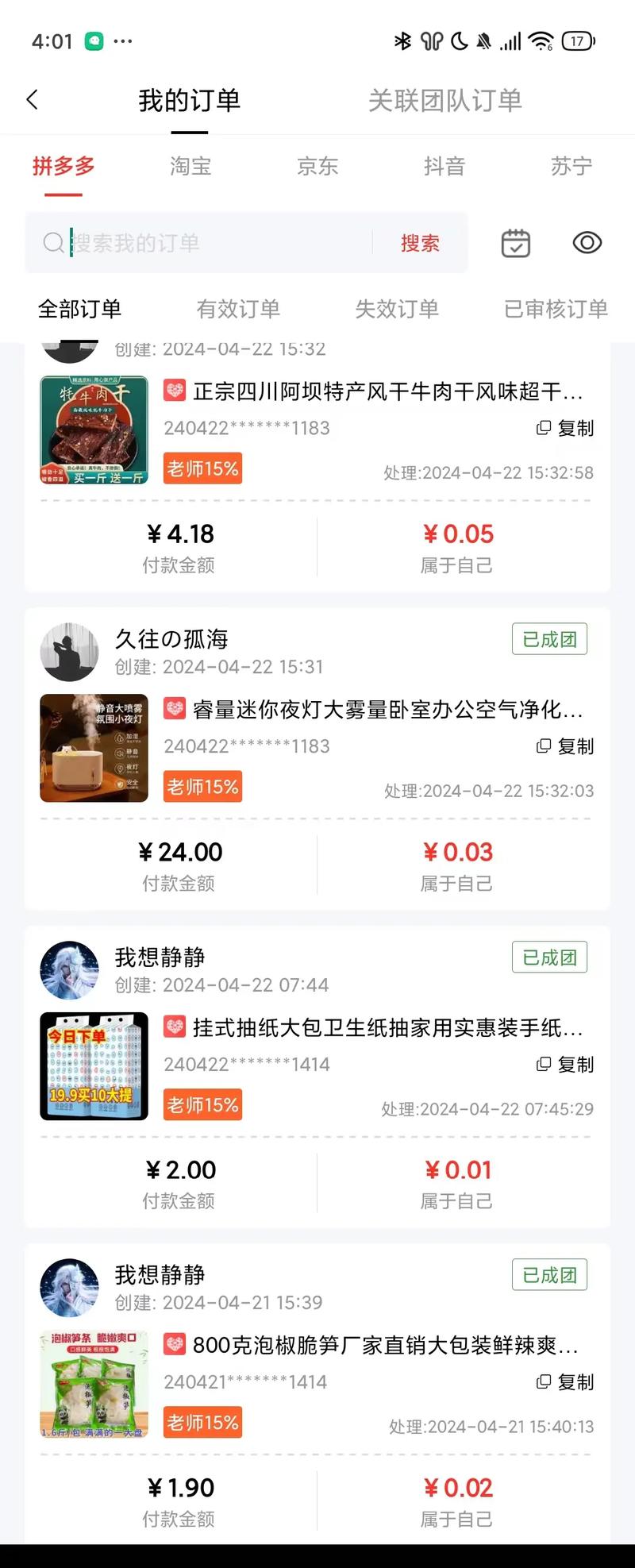
Task: Open the 抖音 orders tab
Action: pyautogui.click(x=444, y=166)
